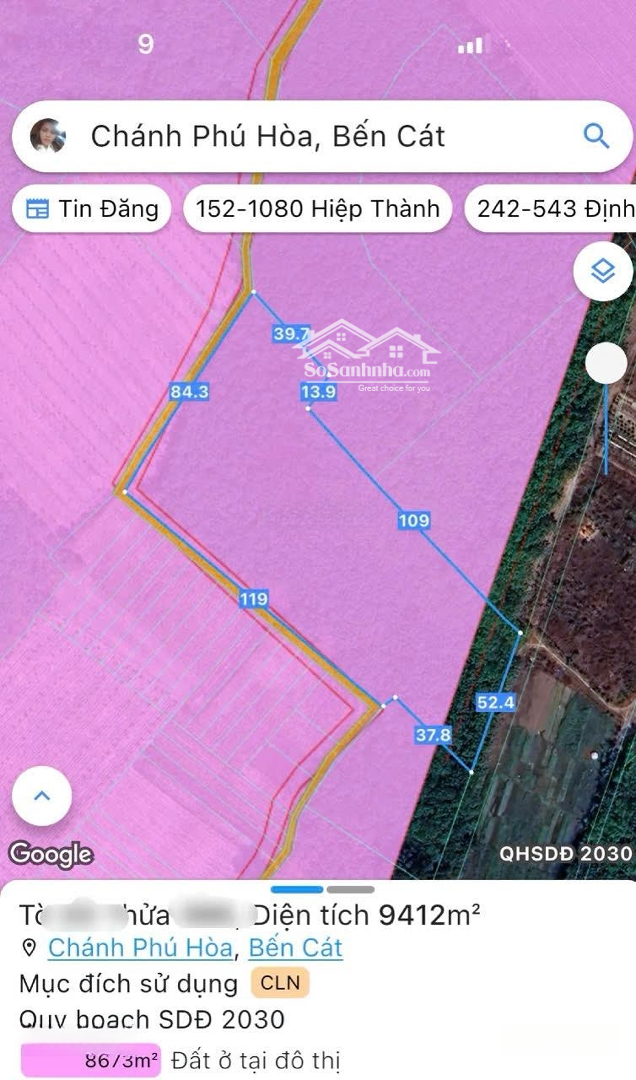This screenshot has height=1080, width=636.
Task: Expand the panel with the up chevron
Action: pos(42,796)
